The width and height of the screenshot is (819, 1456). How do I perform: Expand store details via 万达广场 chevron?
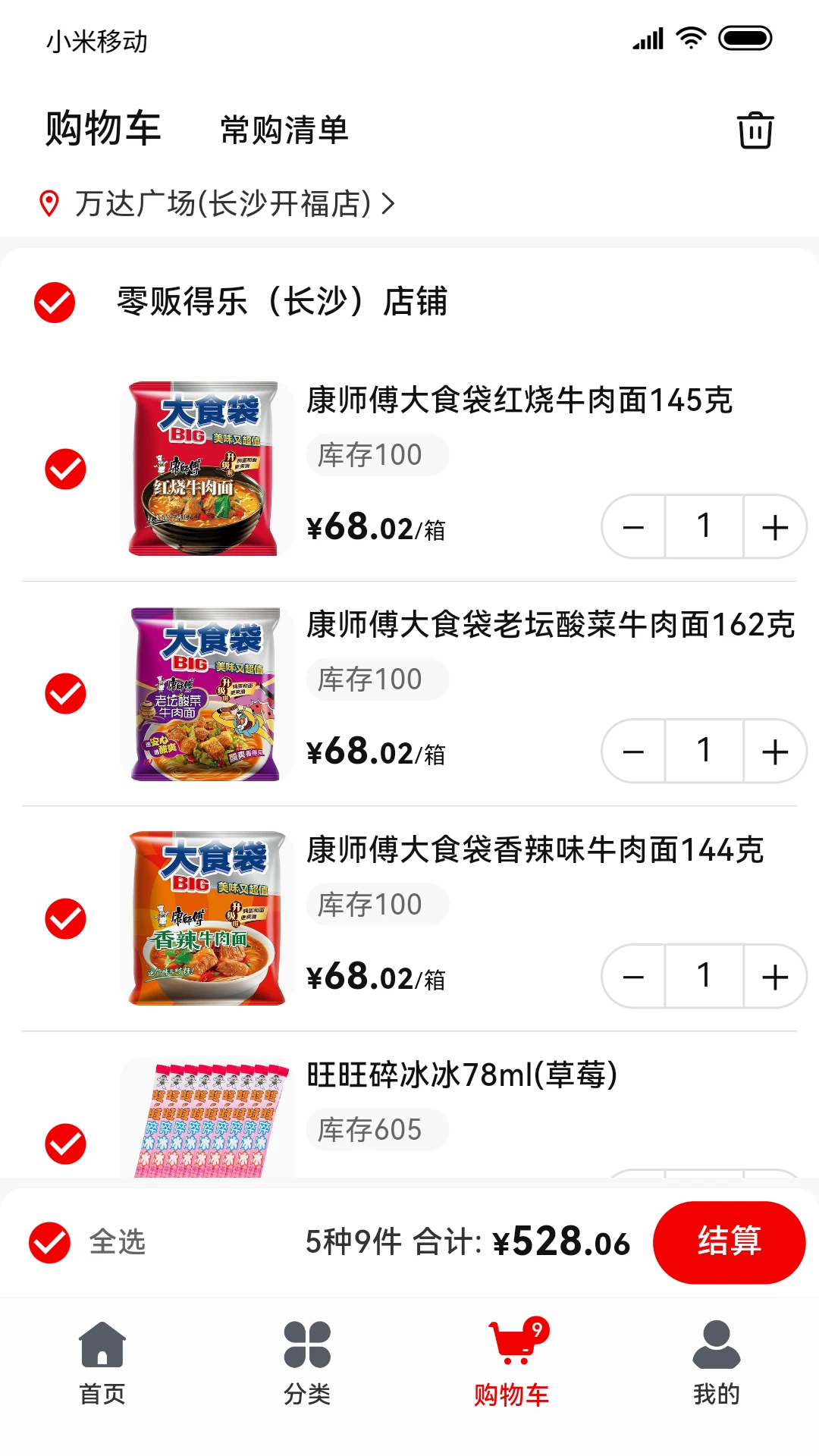tap(388, 203)
